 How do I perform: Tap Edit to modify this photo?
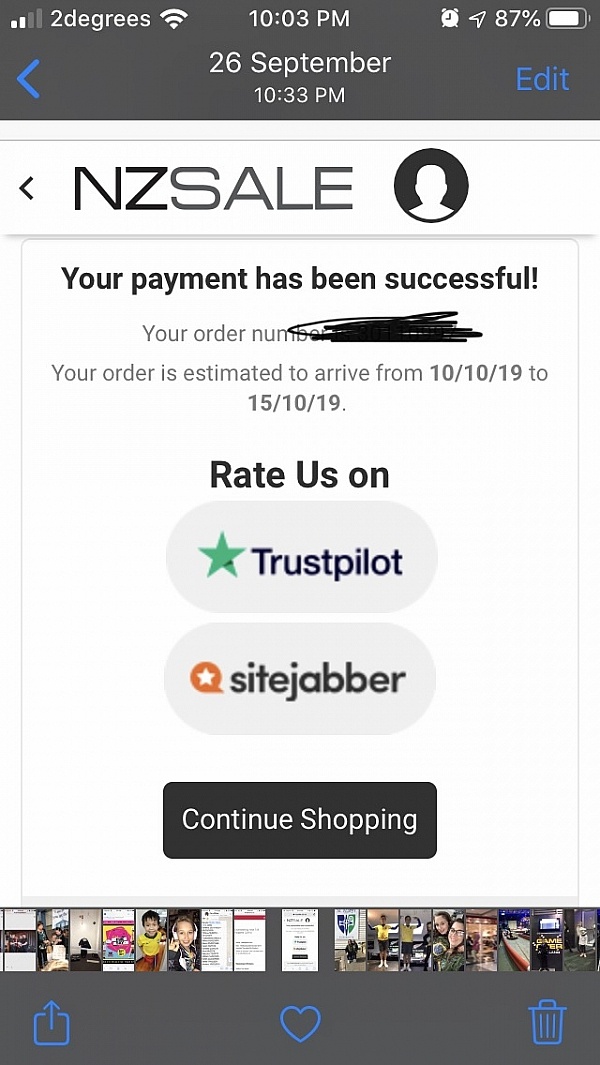point(542,79)
